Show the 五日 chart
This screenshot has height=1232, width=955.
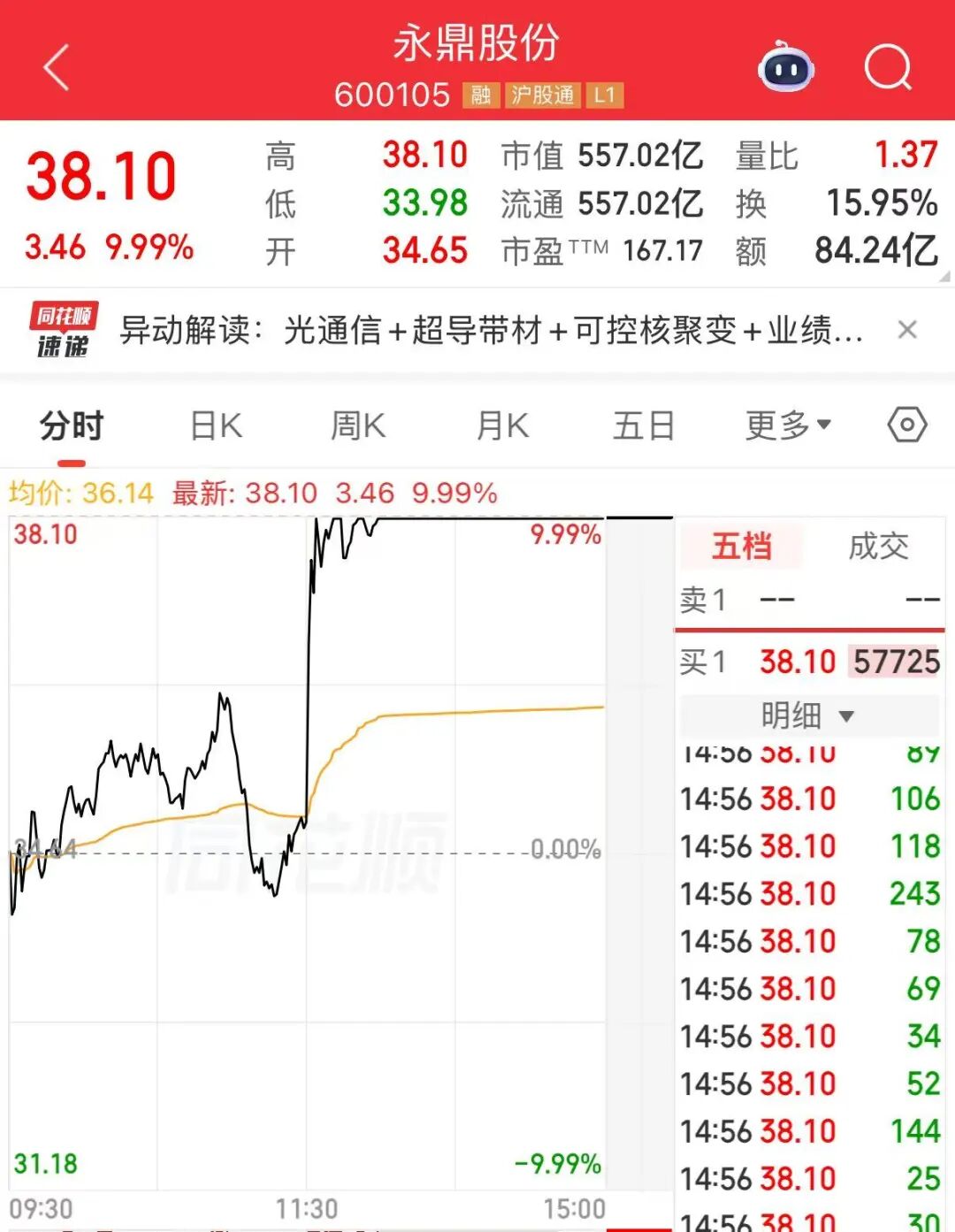644,426
